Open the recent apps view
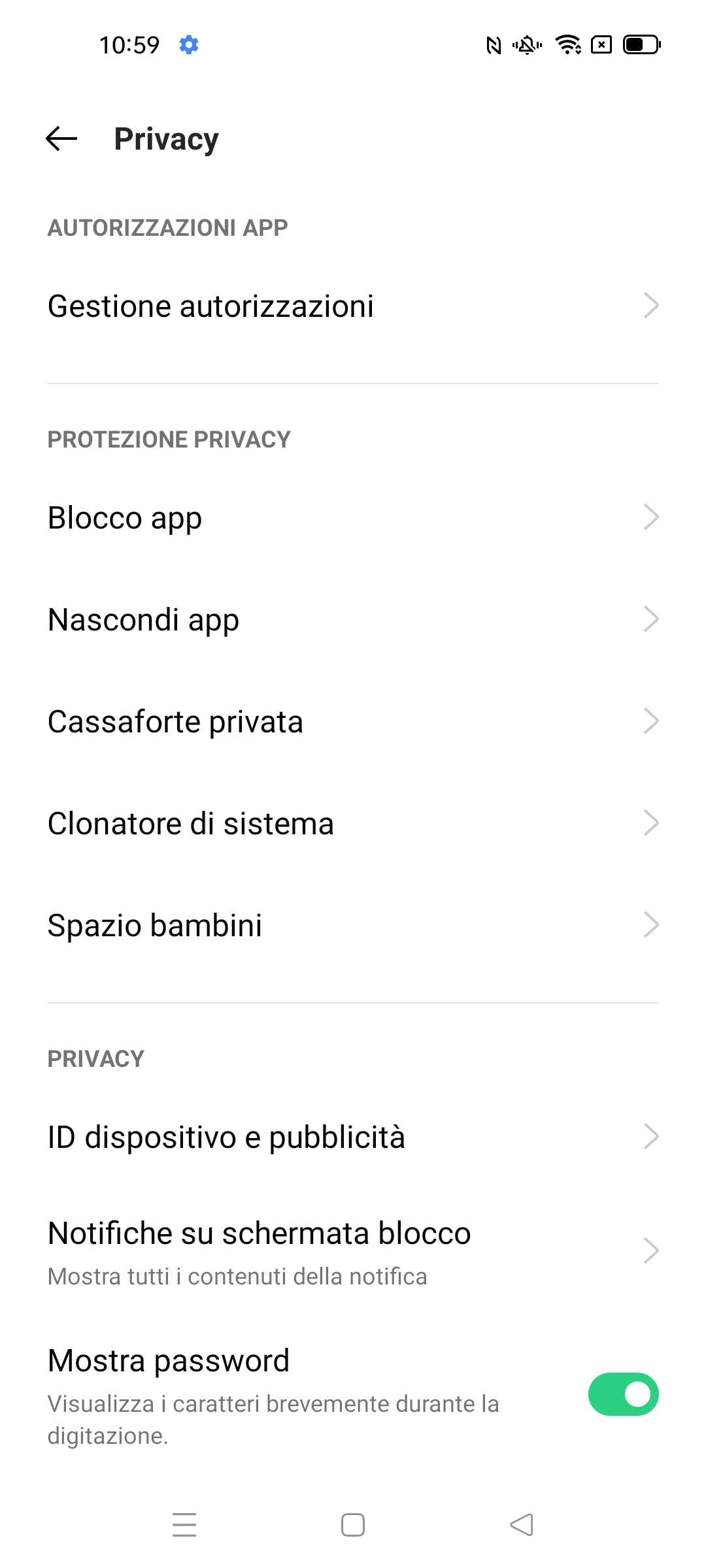This screenshot has height=1568, width=706. [x=184, y=1525]
